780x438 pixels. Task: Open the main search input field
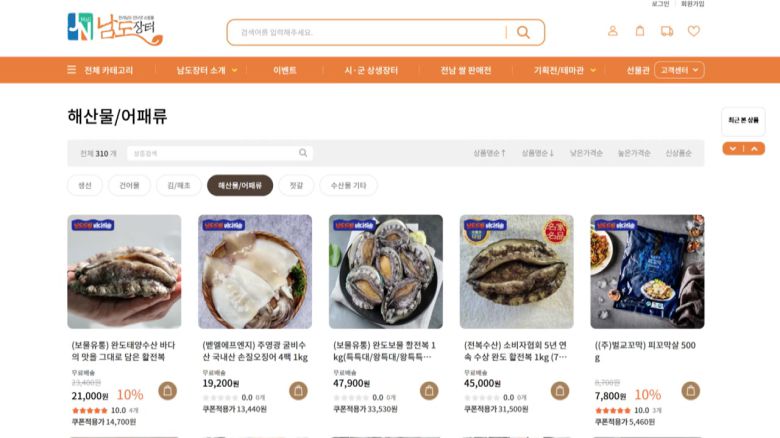[x=370, y=32]
